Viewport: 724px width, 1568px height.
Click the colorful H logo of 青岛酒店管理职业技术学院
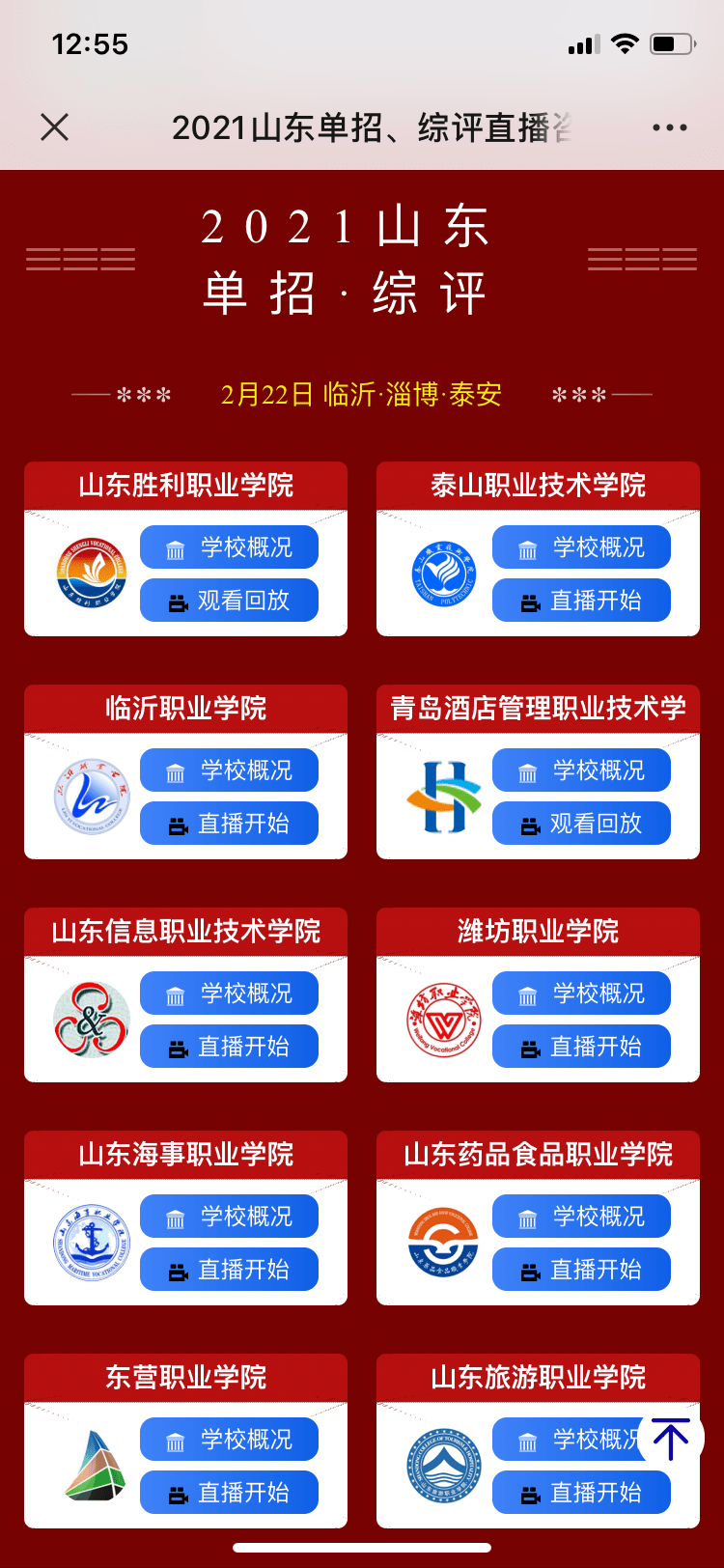pos(442,795)
